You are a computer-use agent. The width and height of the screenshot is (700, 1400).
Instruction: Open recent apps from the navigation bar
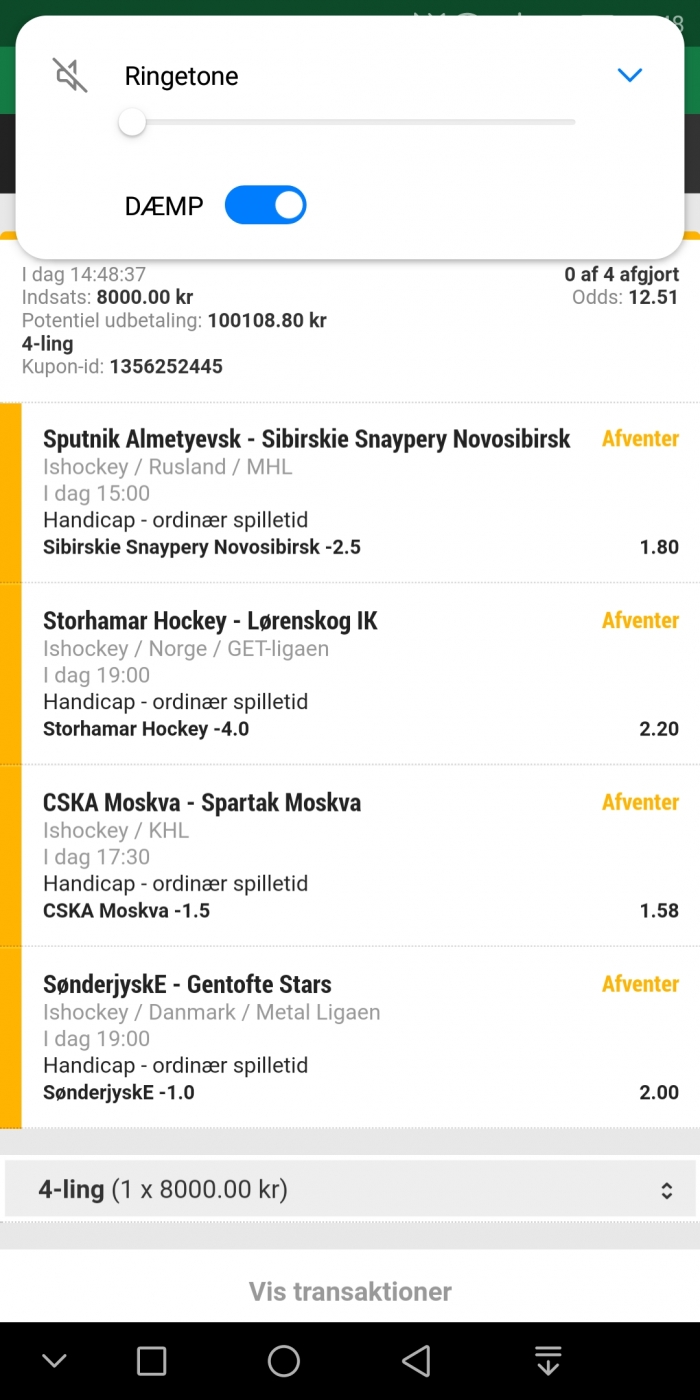pyautogui.click(x=151, y=1360)
